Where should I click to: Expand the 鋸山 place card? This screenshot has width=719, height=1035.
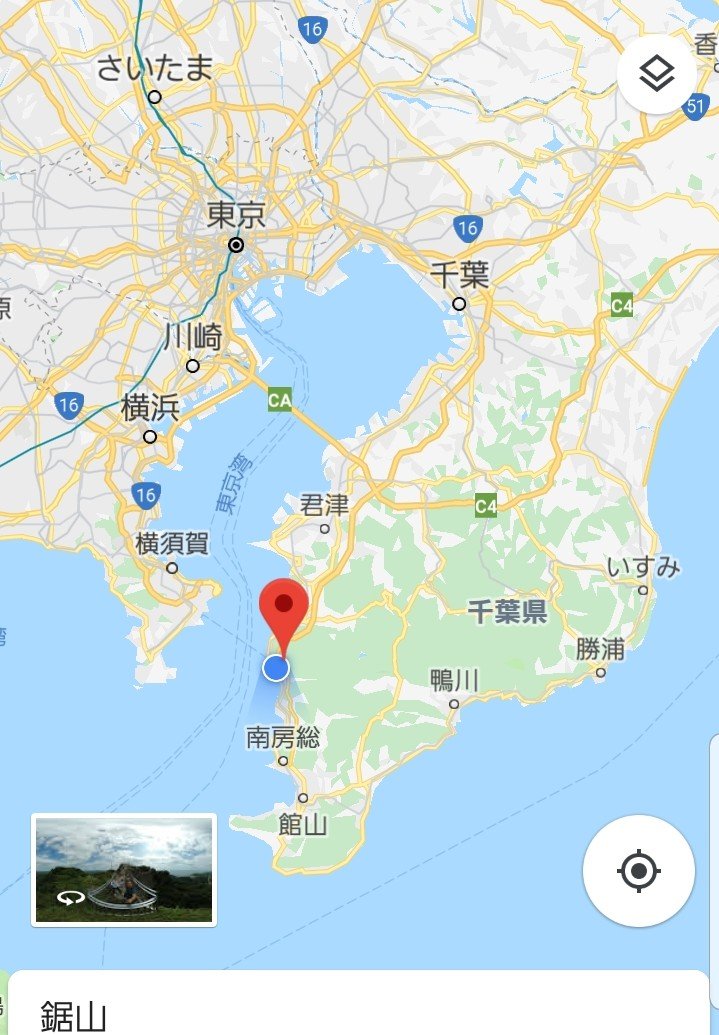click(x=359, y=1010)
